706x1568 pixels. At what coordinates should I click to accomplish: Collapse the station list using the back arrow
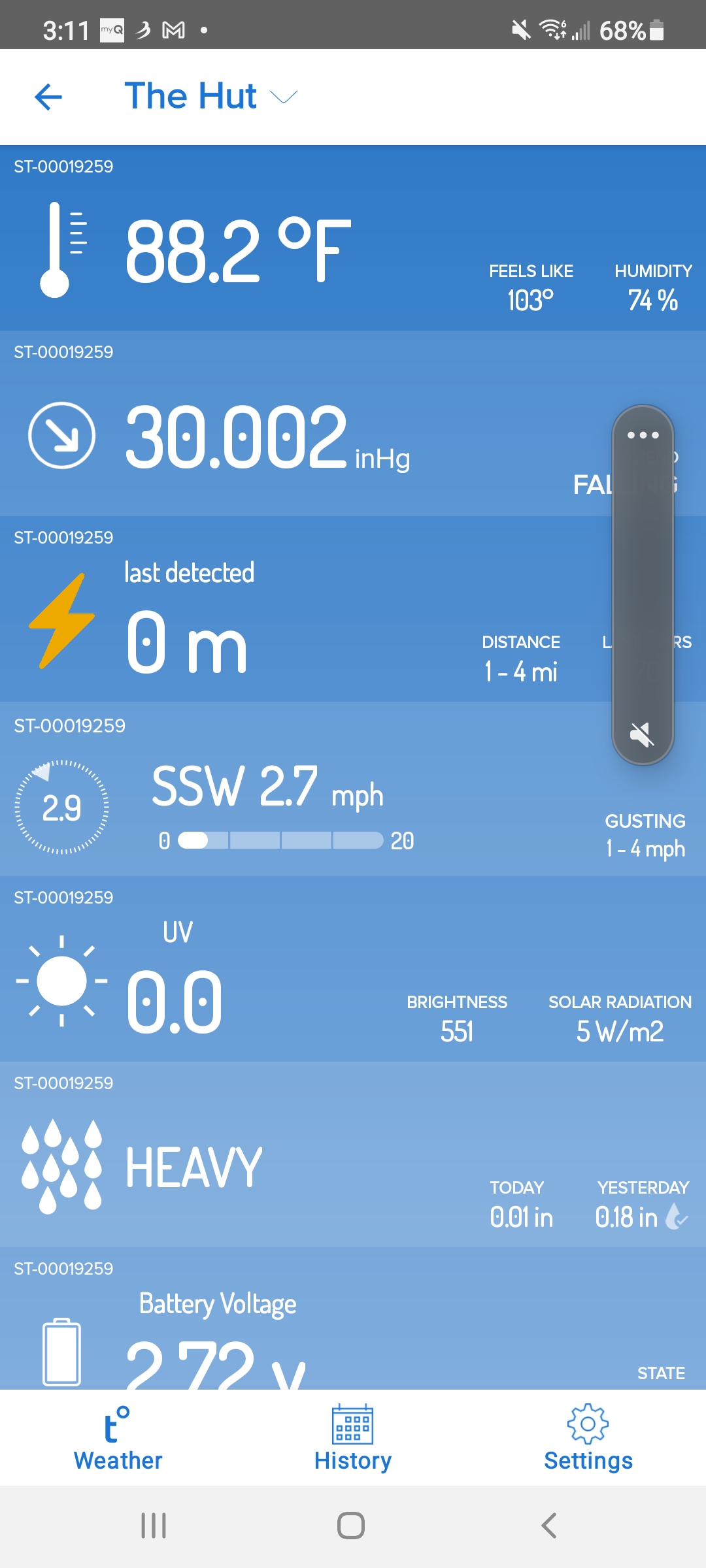[48, 96]
